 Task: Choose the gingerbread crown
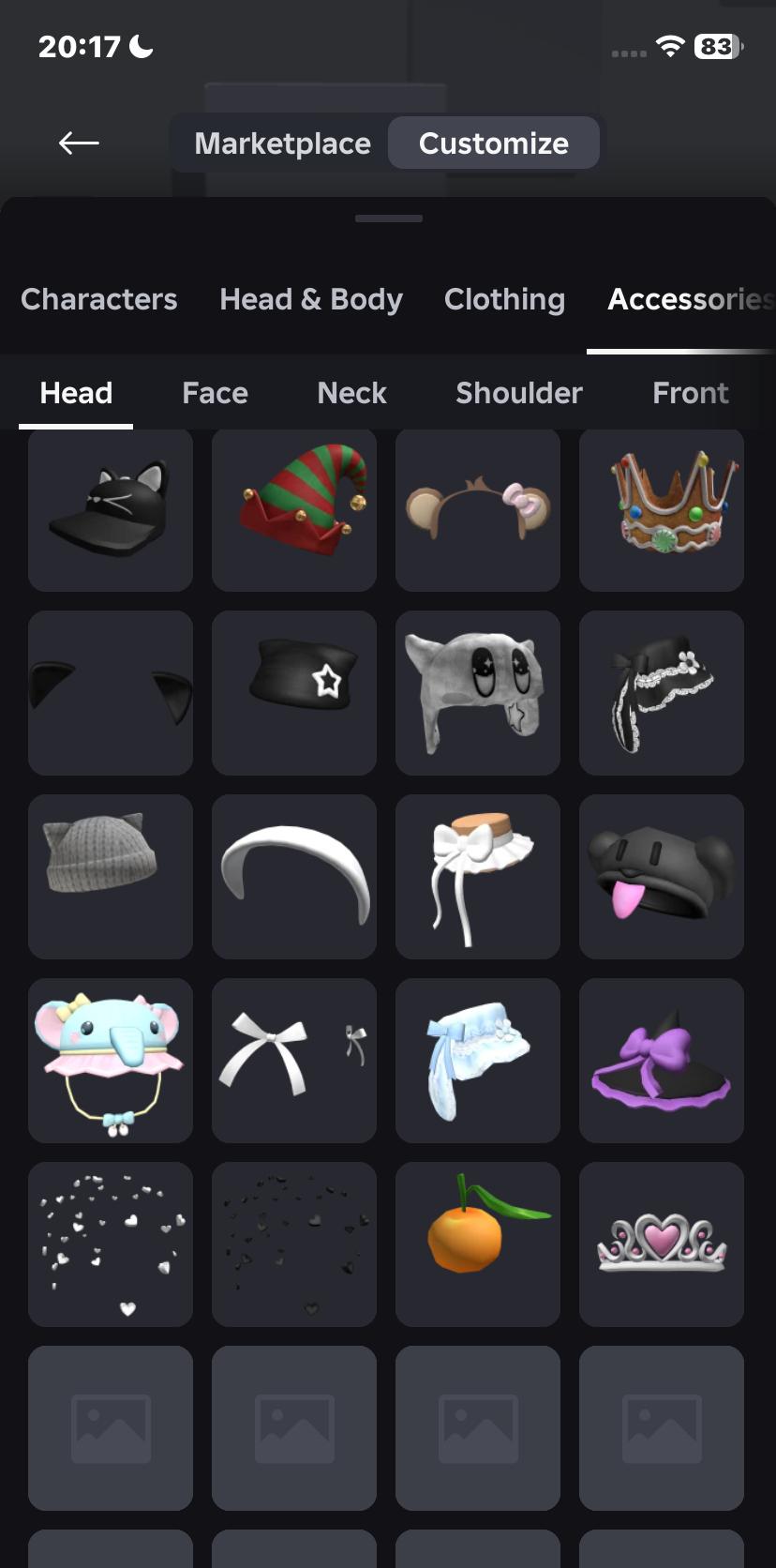[662, 509]
